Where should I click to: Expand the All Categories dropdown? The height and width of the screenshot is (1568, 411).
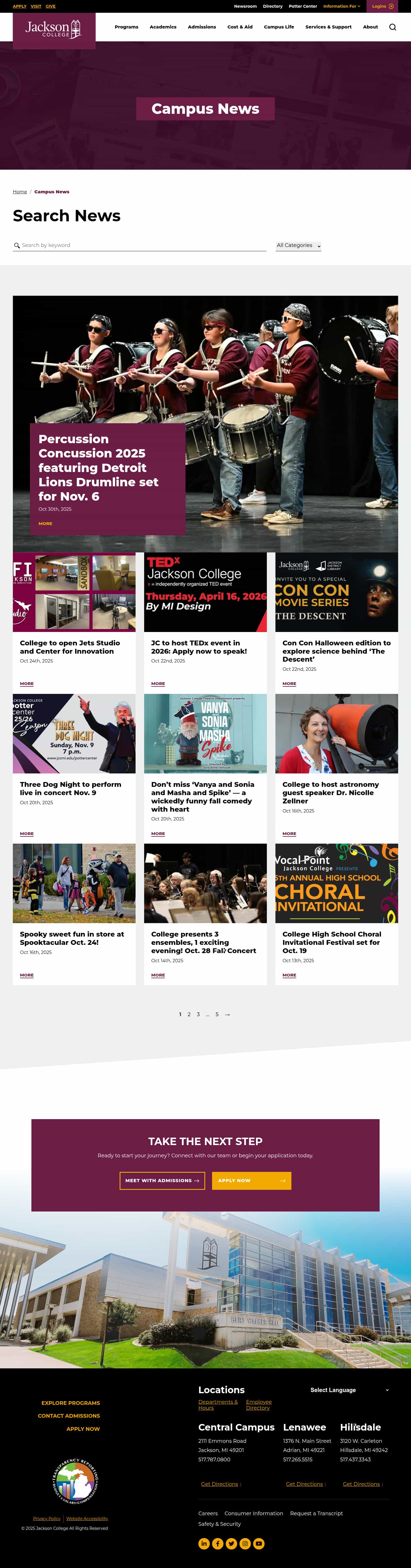298,245
